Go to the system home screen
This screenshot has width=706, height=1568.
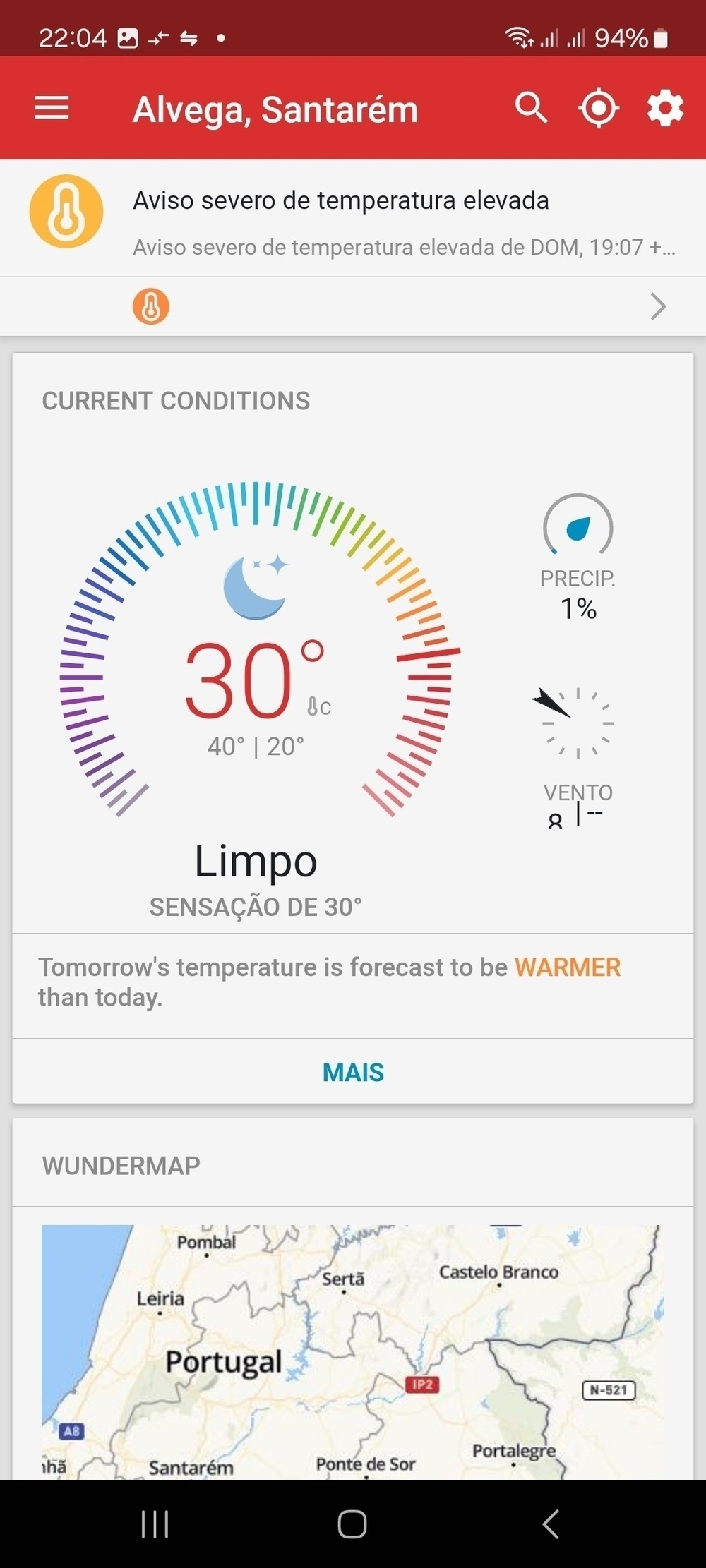pyautogui.click(x=352, y=1524)
